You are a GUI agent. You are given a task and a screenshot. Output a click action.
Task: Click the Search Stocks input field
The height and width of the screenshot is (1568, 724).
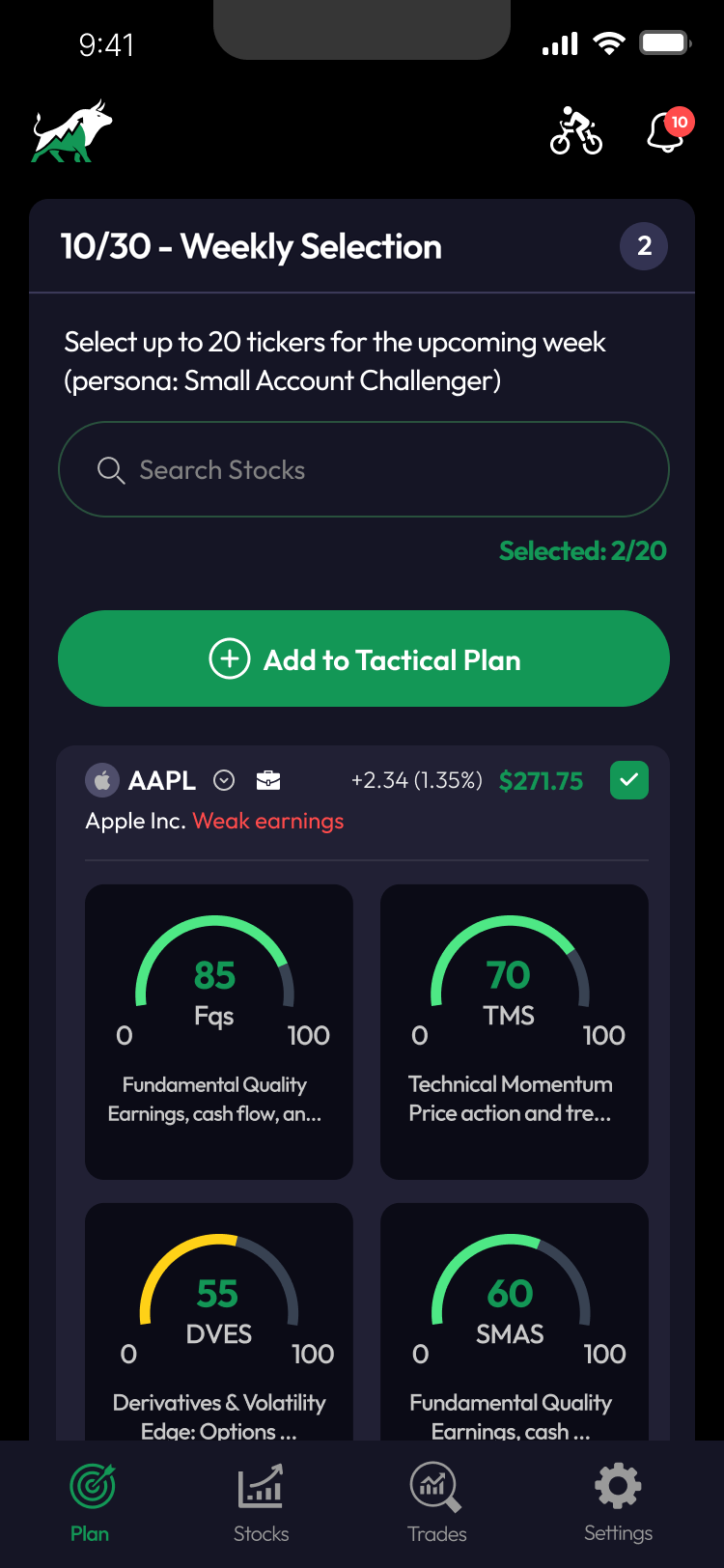tap(363, 470)
